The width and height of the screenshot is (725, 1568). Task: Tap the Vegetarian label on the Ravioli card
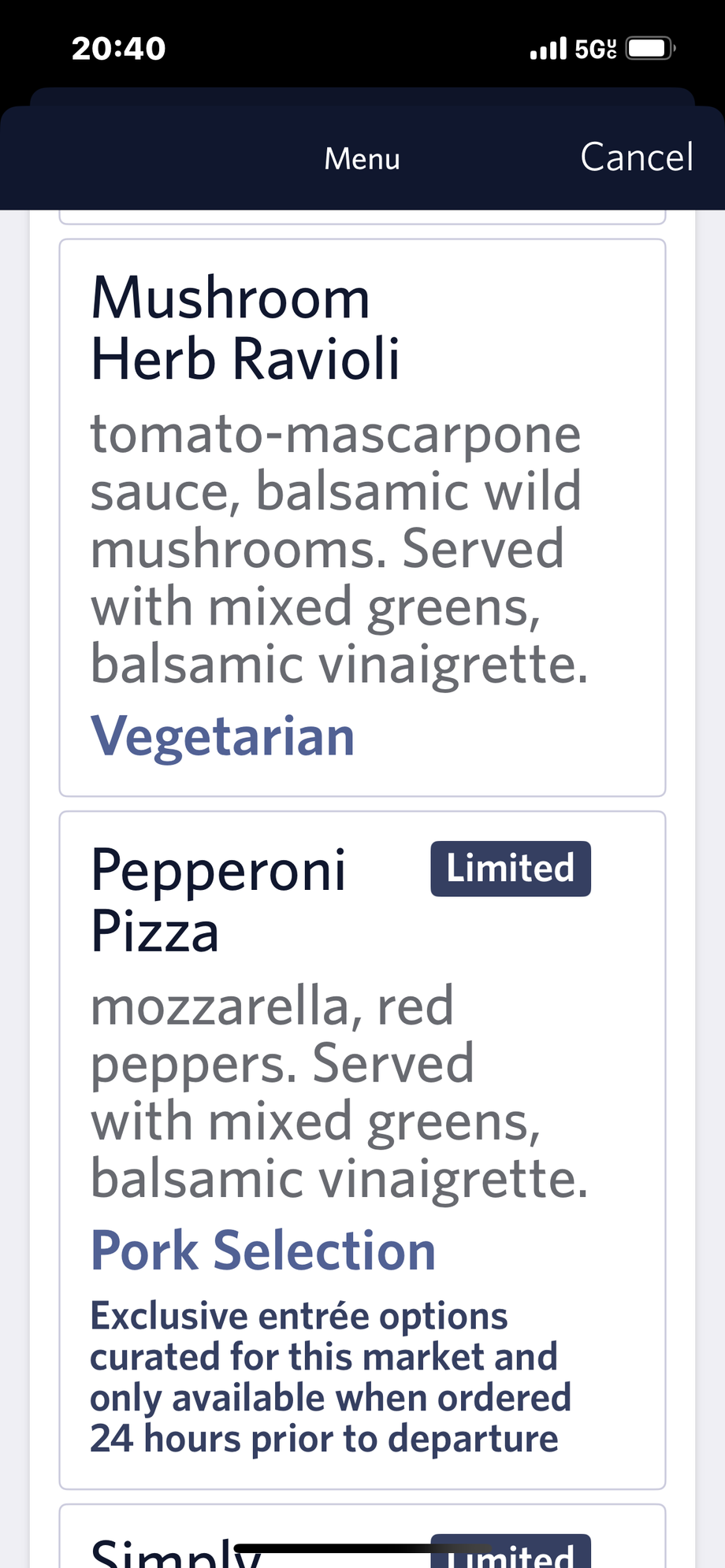pyautogui.click(x=223, y=734)
